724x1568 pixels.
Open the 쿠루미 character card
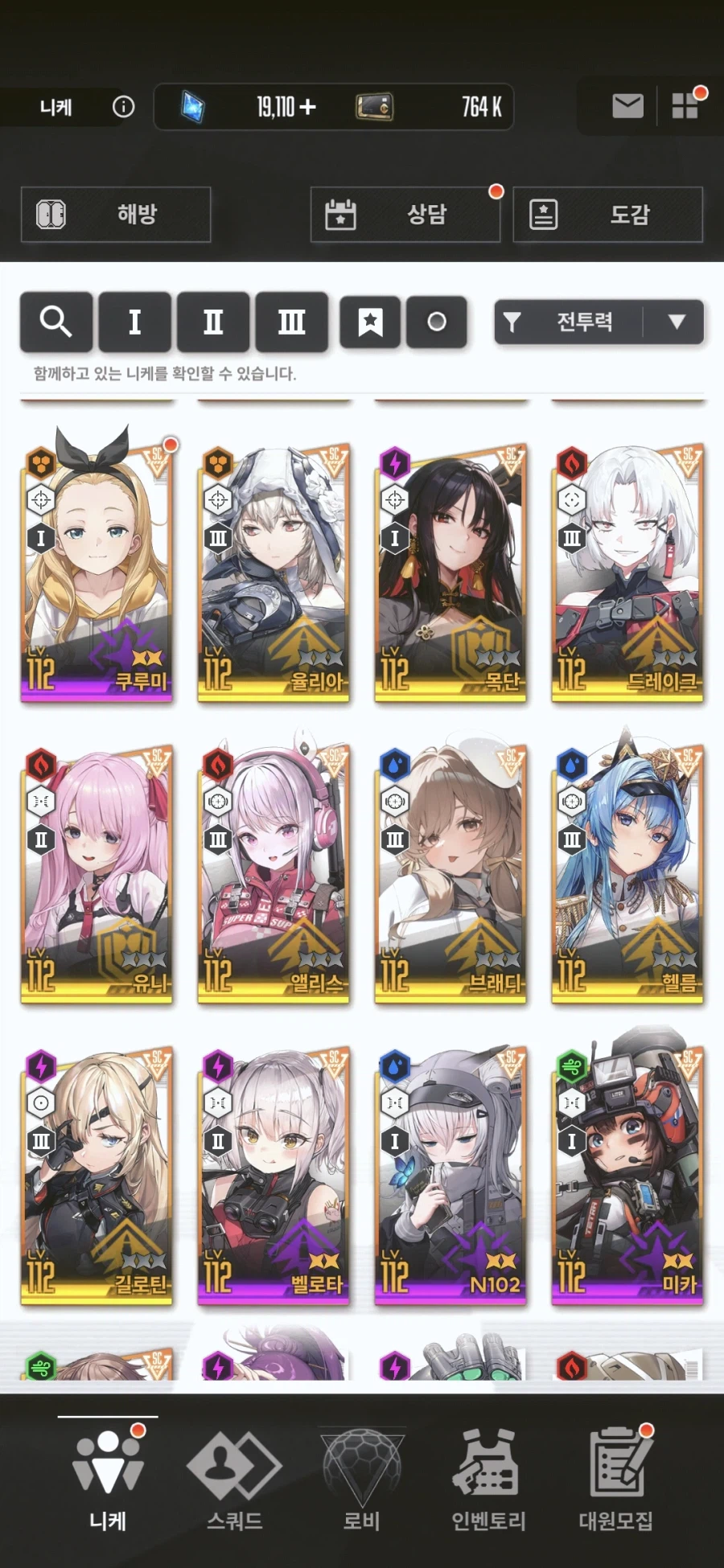97,571
